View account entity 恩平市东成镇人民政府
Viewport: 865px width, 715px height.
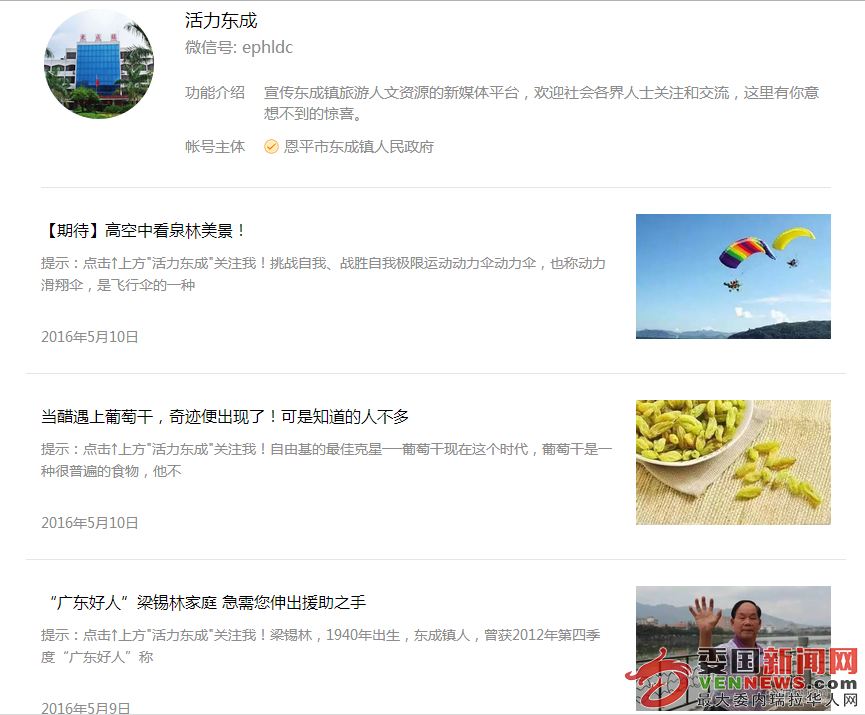tap(357, 147)
